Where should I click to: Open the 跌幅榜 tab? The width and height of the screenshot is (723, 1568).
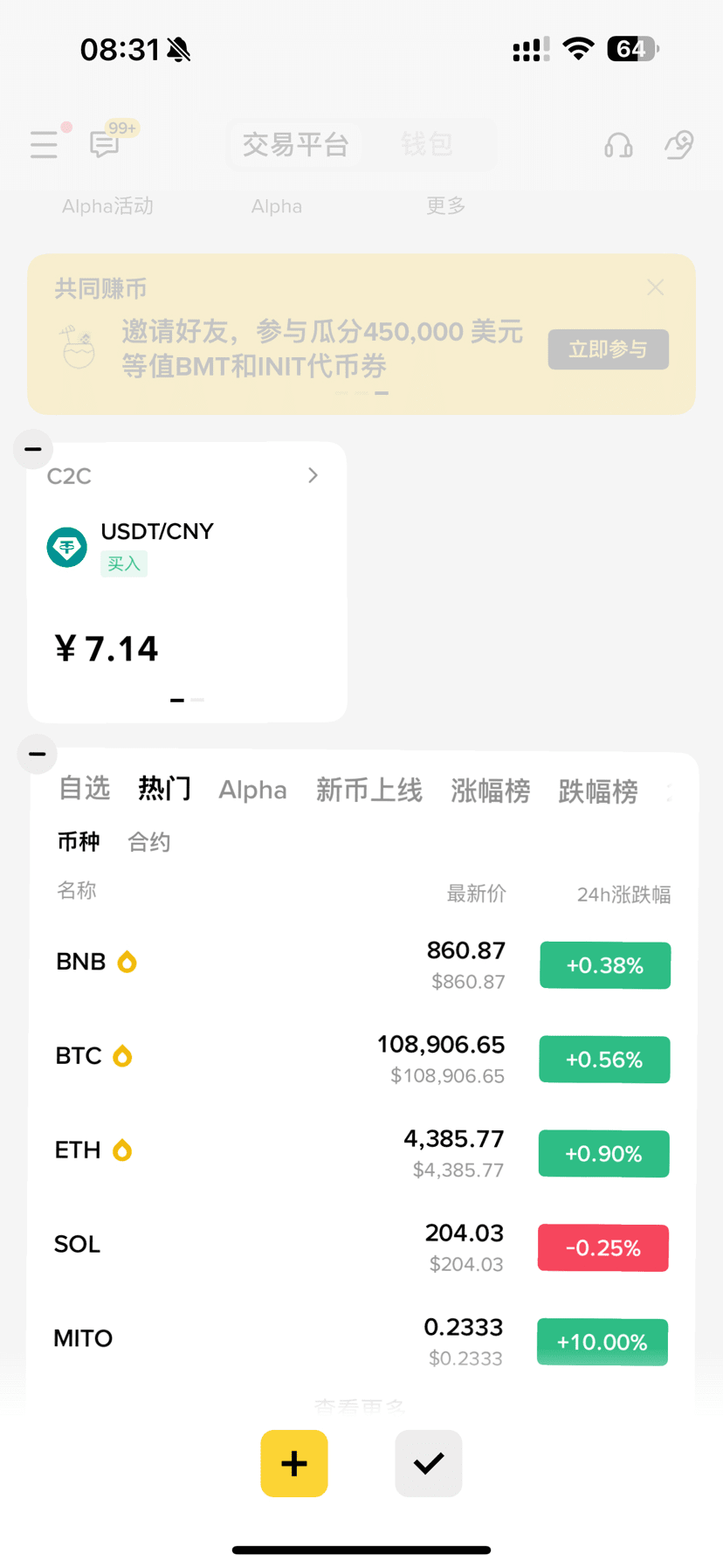pos(598,791)
